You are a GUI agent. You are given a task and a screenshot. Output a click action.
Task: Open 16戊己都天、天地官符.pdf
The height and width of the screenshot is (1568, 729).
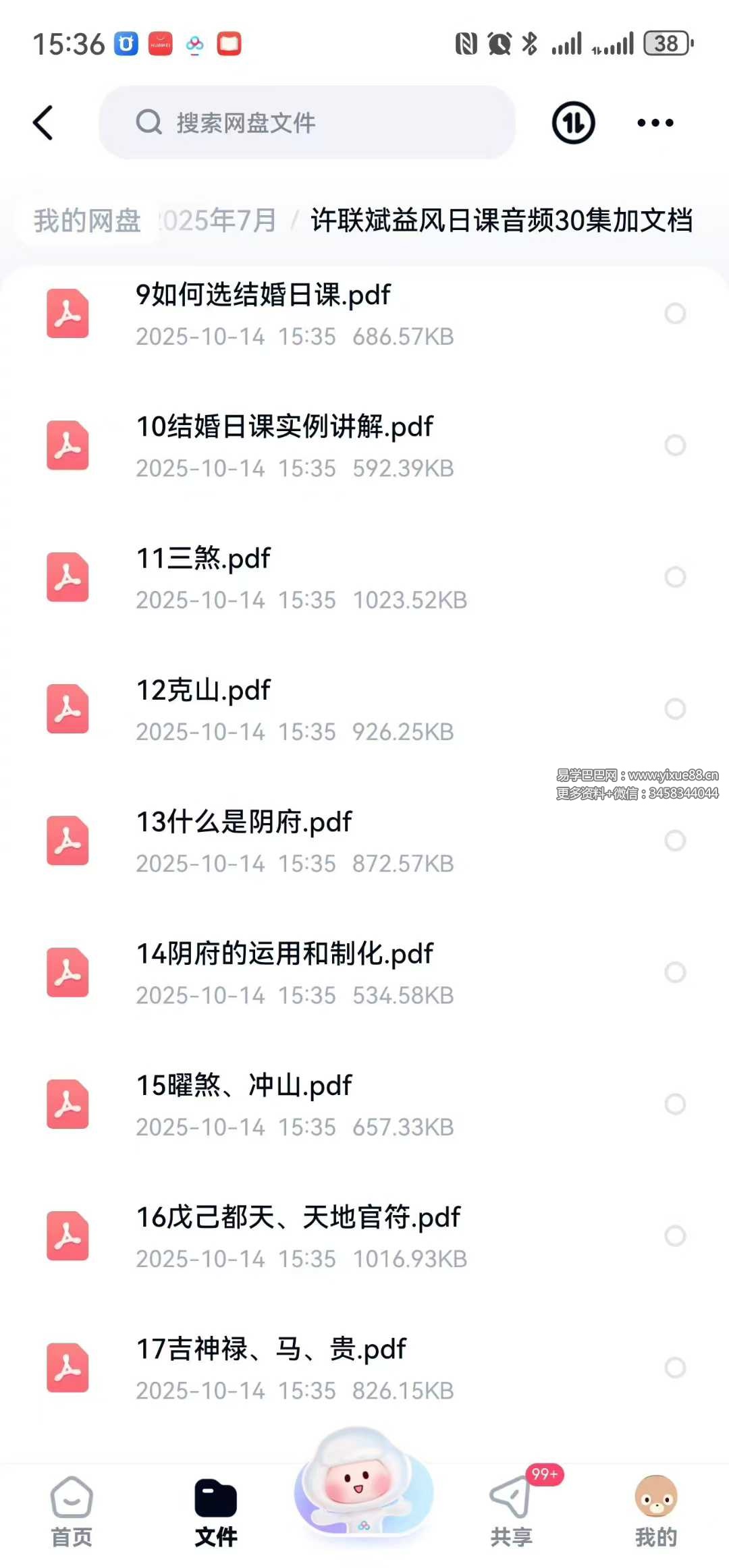tap(298, 1235)
